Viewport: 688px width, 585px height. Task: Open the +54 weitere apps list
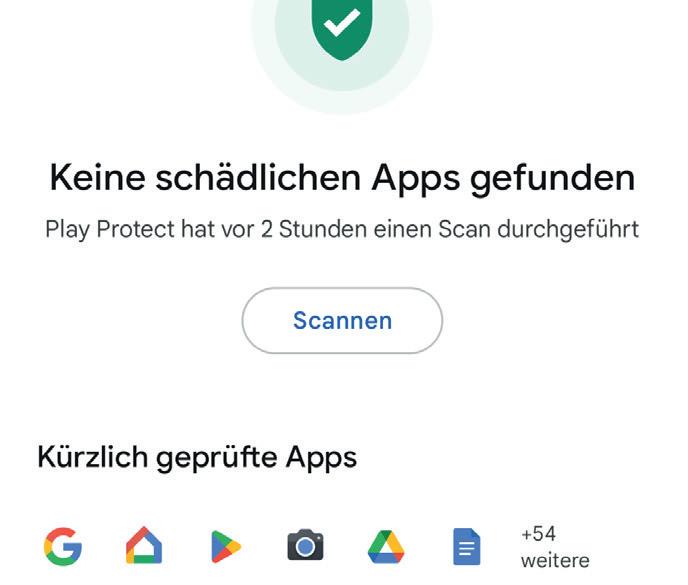pos(555,547)
